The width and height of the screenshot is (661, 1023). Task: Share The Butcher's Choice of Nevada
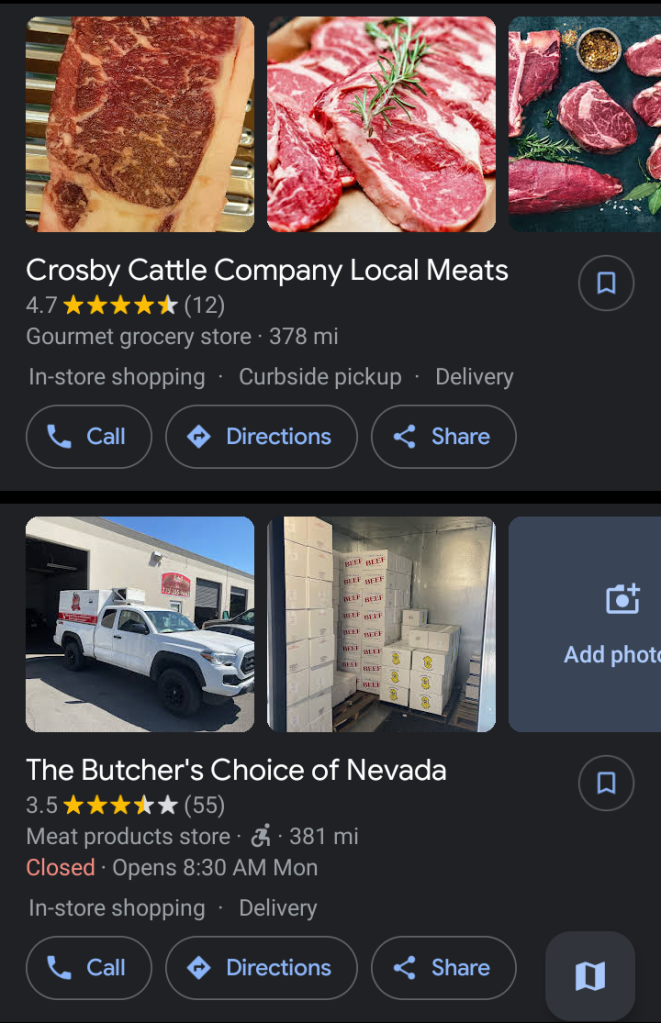click(x=444, y=968)
